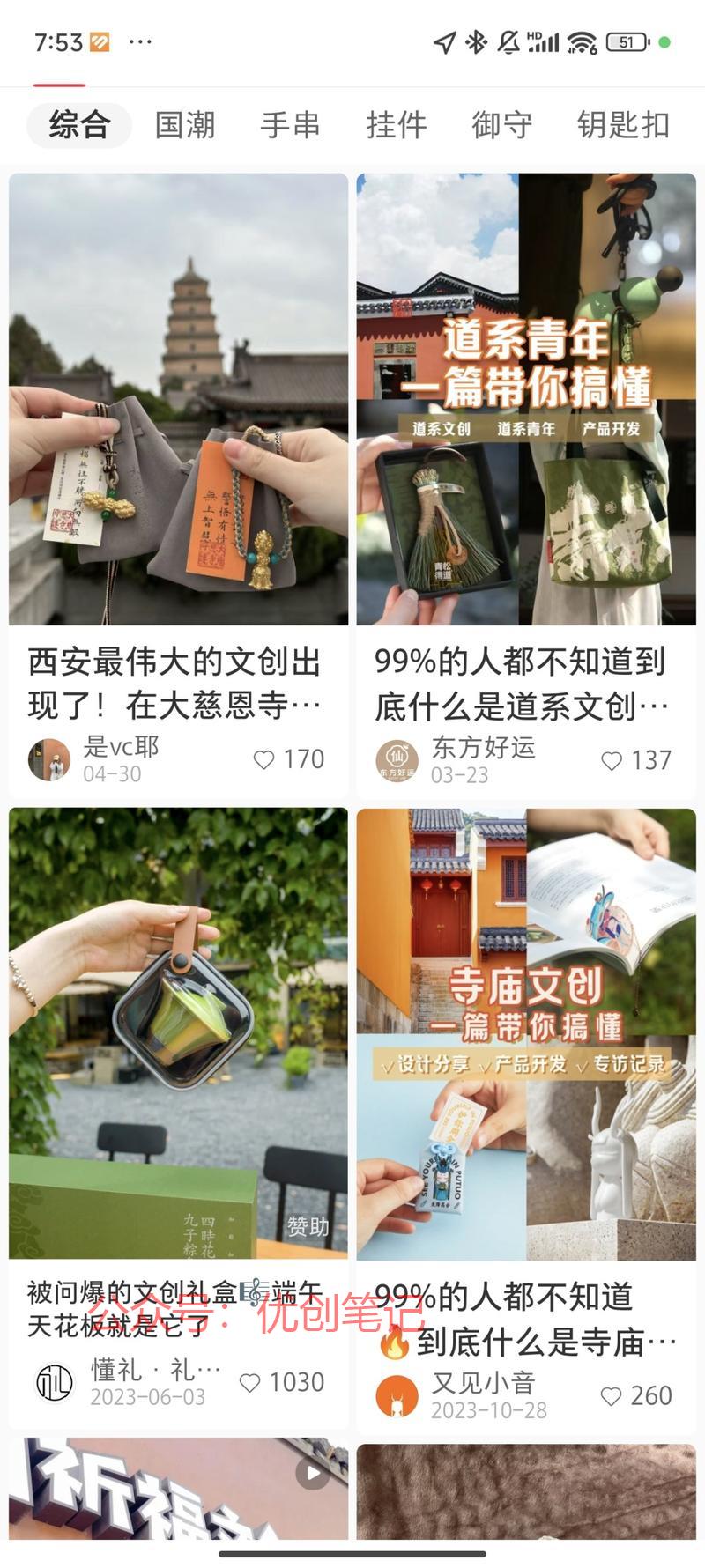Switch to the 御守 tab
The width and height of the screenshot is (705, 1568).
[501, 124]
